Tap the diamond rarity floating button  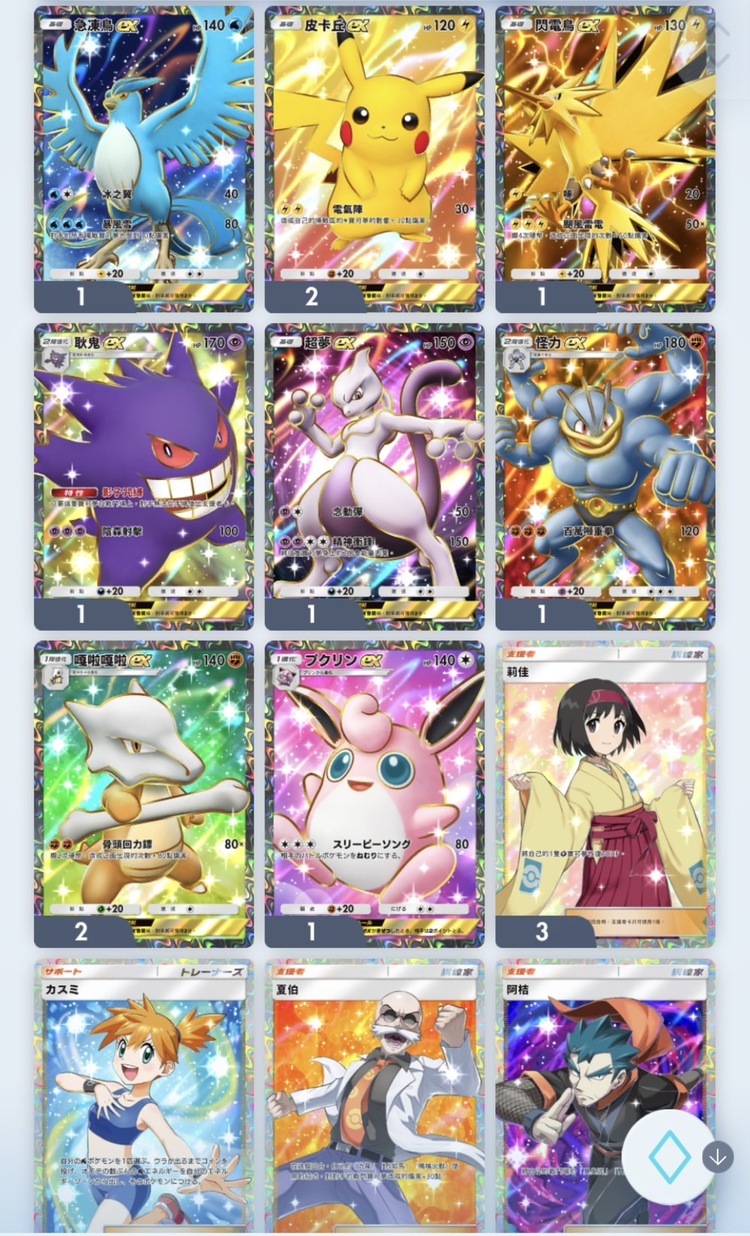(x=669, y=1157)
